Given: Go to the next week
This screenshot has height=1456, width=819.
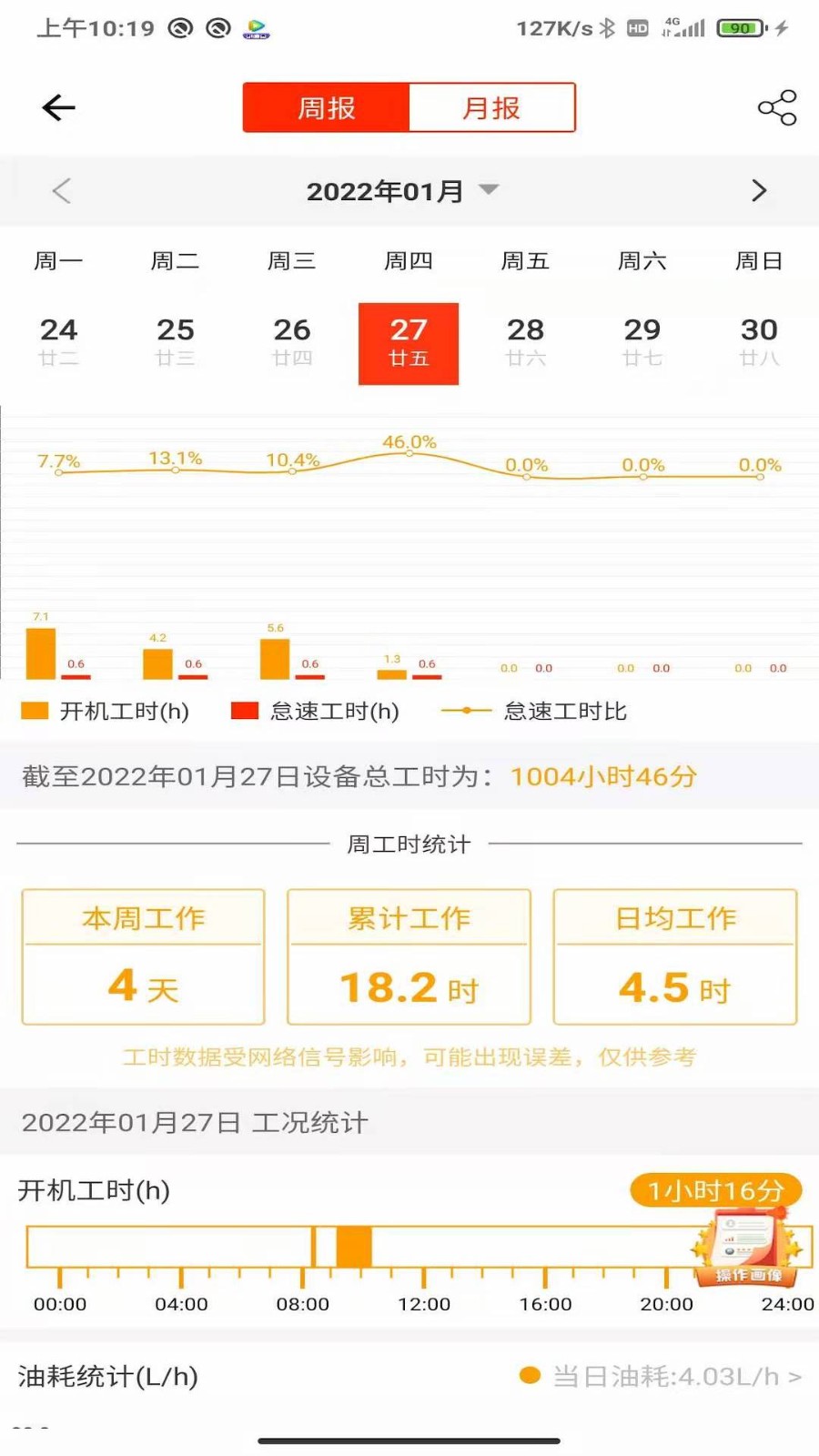Looking at the screenshot, I should pos(759,191).
